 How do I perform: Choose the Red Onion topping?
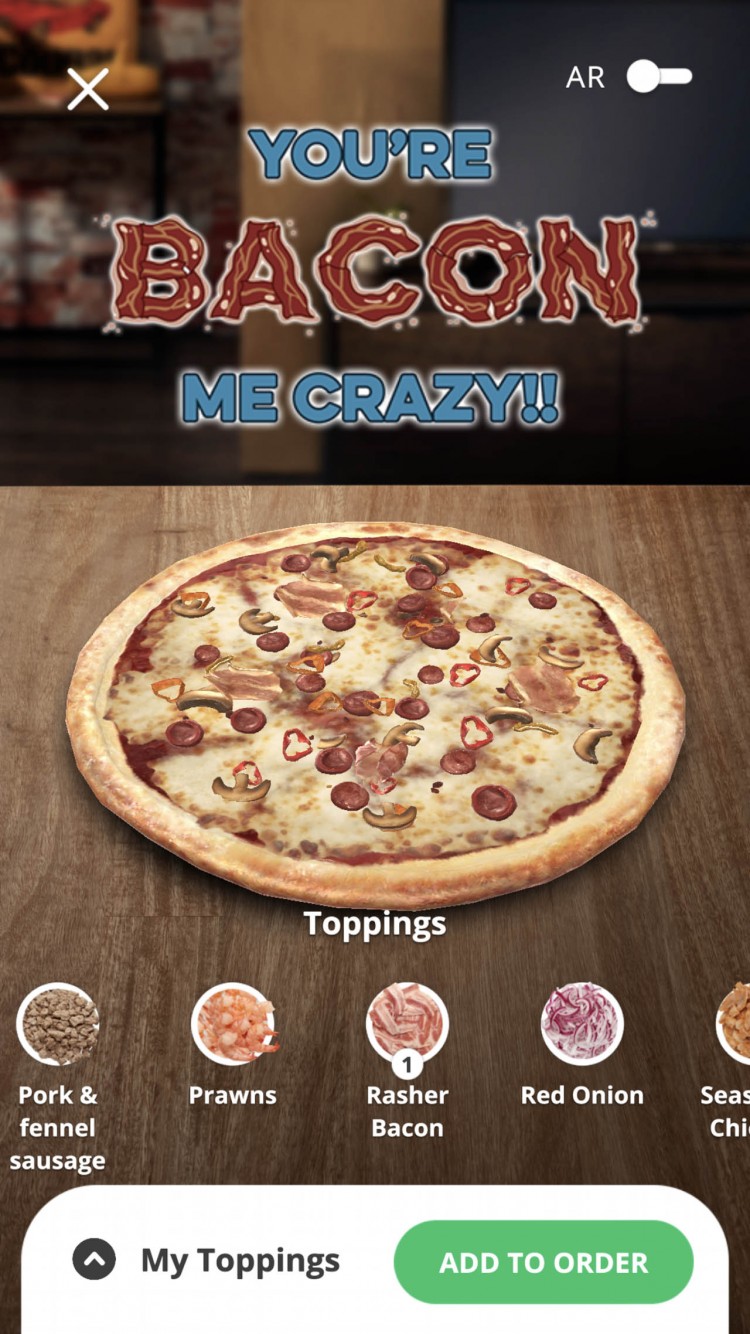582,1024
